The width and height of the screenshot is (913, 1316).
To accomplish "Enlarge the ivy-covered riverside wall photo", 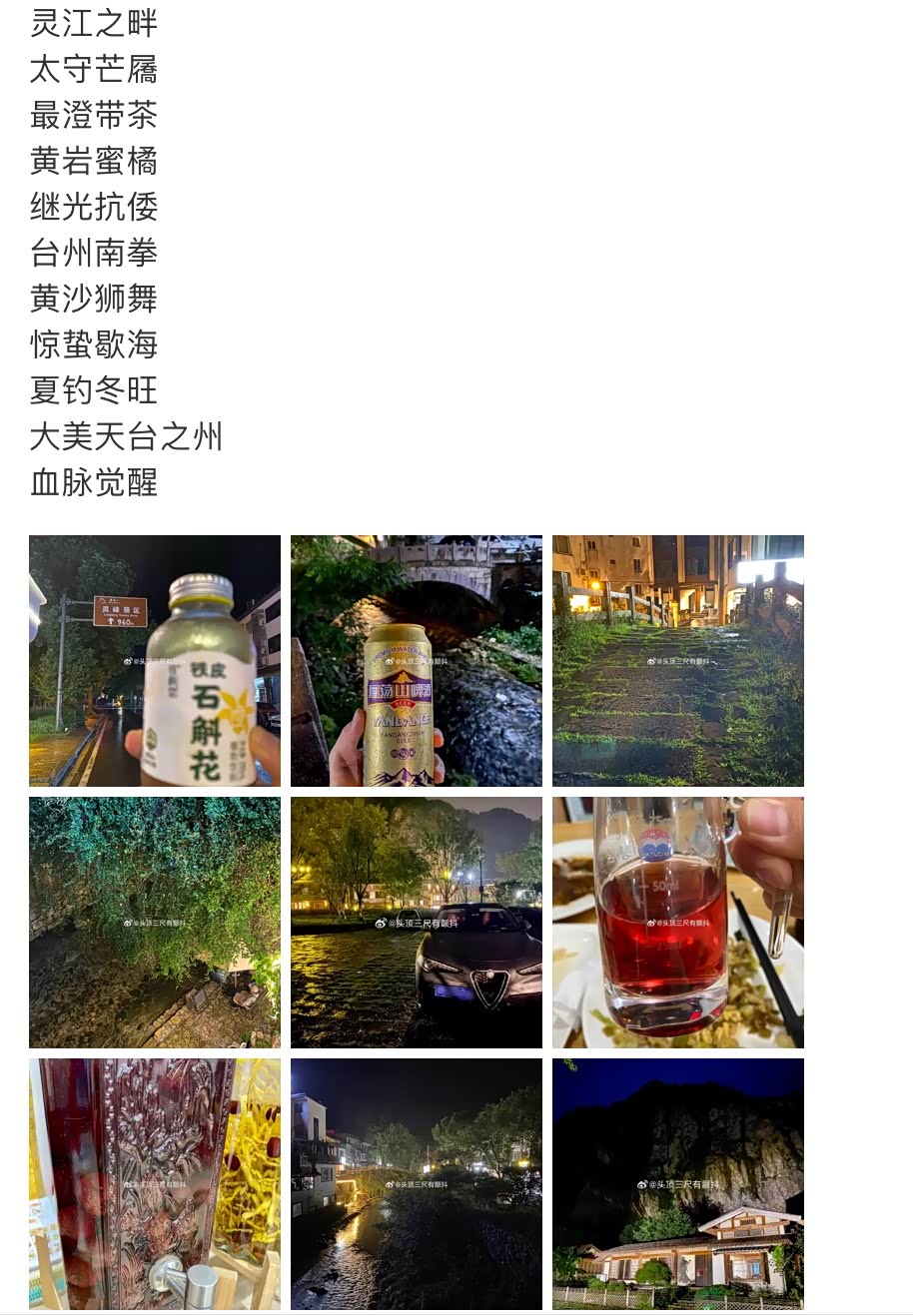I will 155,923.
